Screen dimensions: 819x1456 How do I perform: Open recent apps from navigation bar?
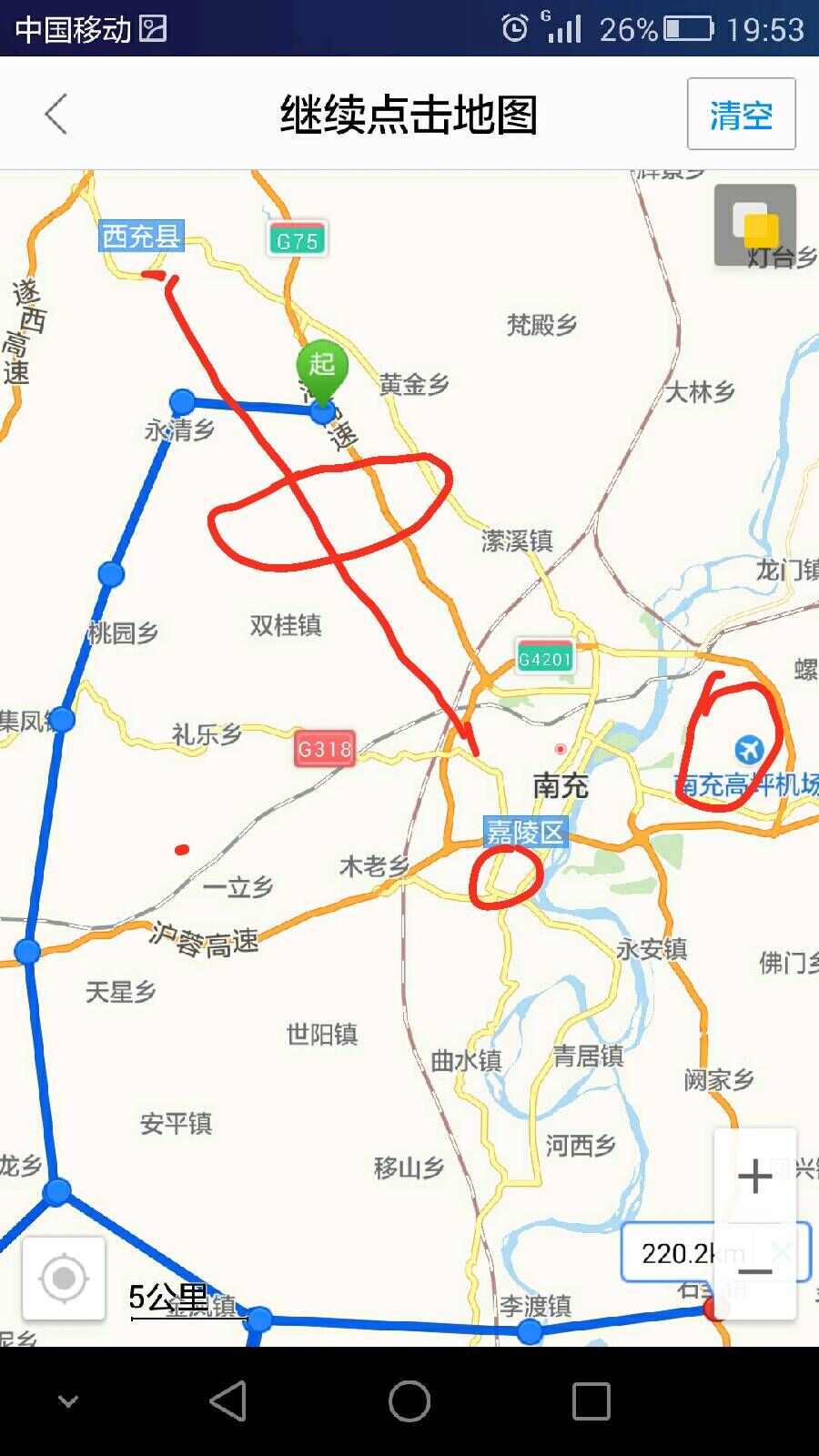591,1401
